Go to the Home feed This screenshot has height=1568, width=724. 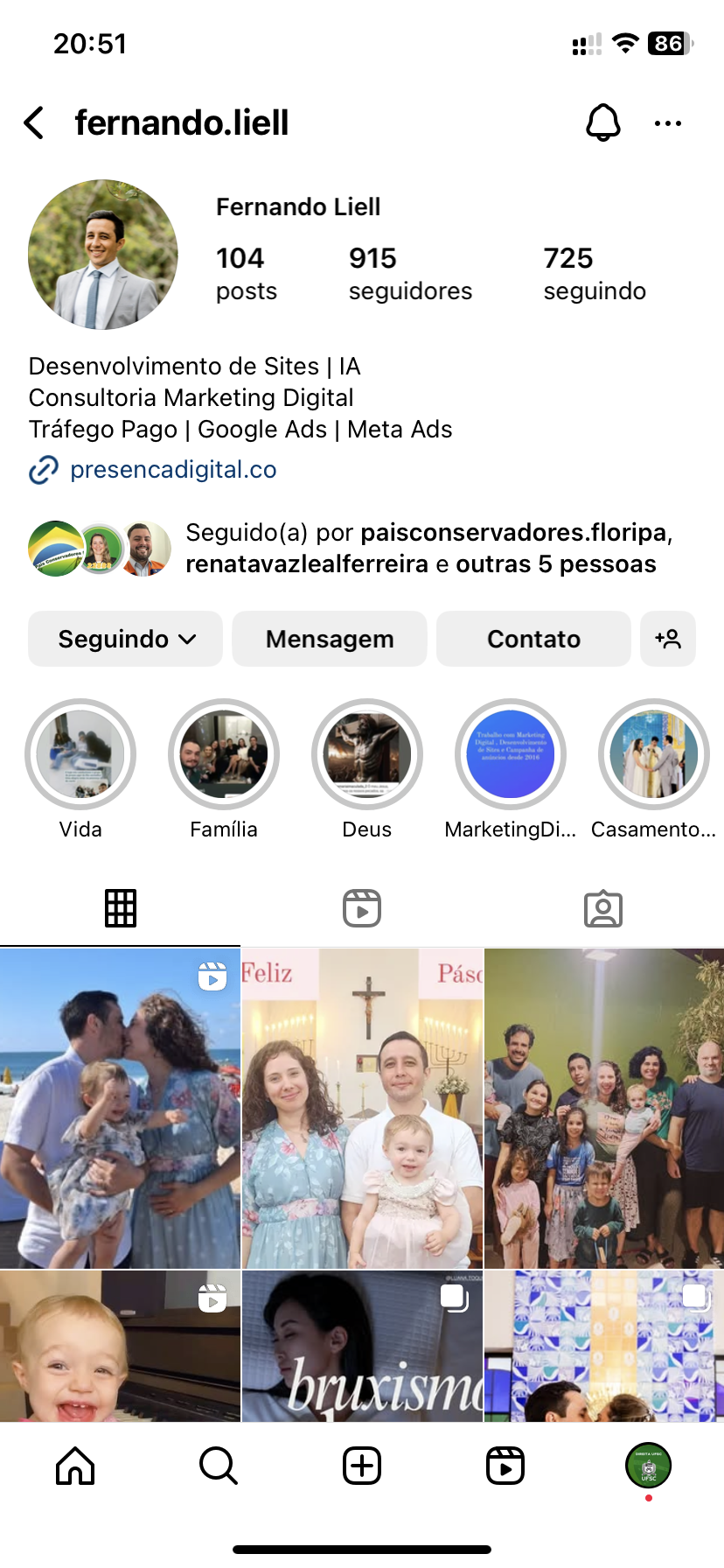click(75, 1466)
